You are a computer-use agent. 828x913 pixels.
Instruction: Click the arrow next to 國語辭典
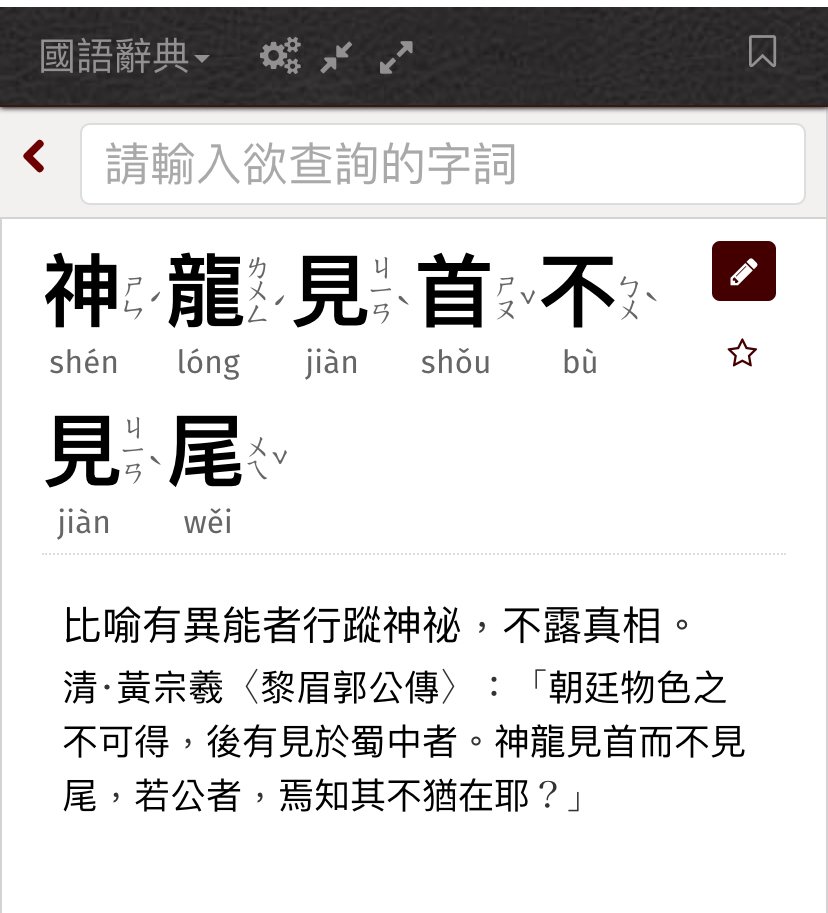[202, 58]
